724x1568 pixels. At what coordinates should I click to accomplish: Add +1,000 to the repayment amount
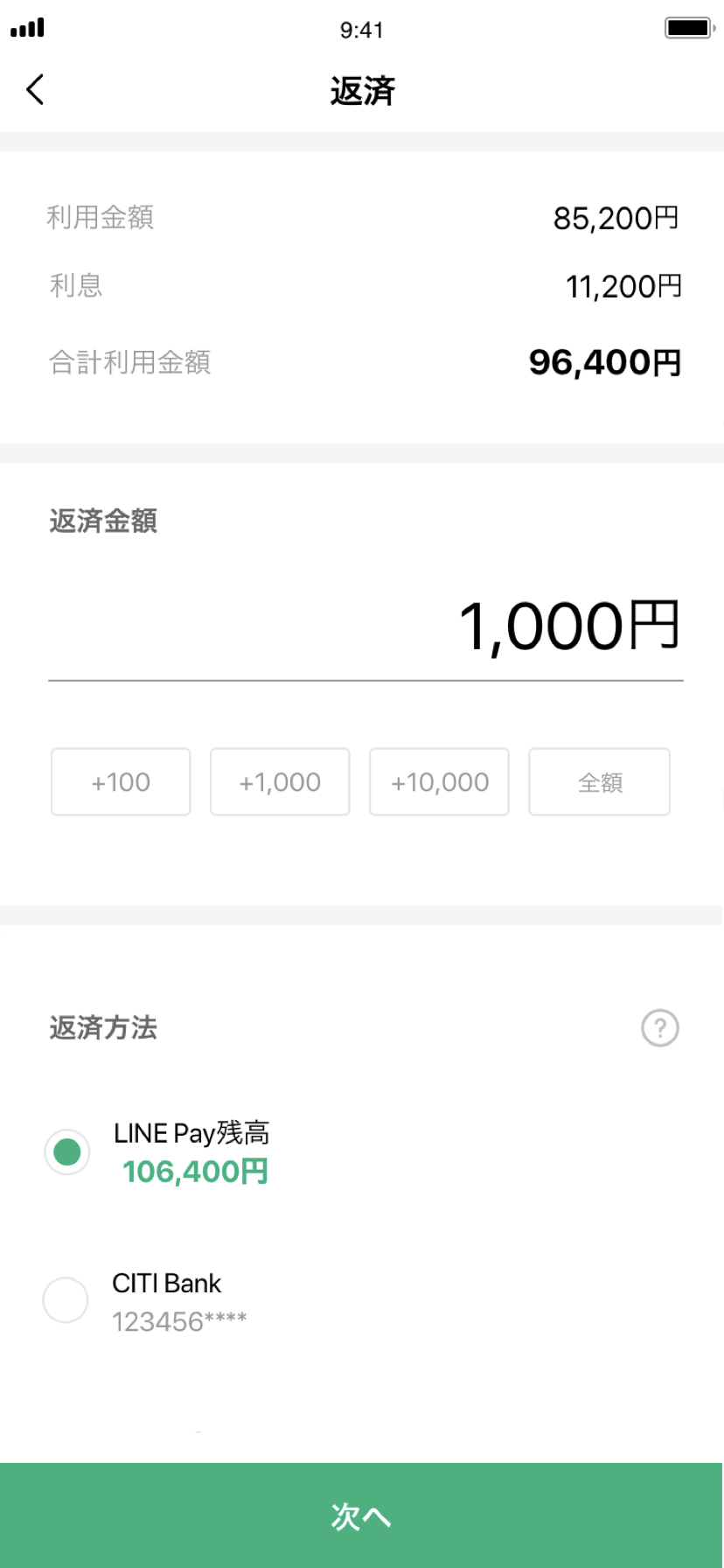click(x=280, y=781)
